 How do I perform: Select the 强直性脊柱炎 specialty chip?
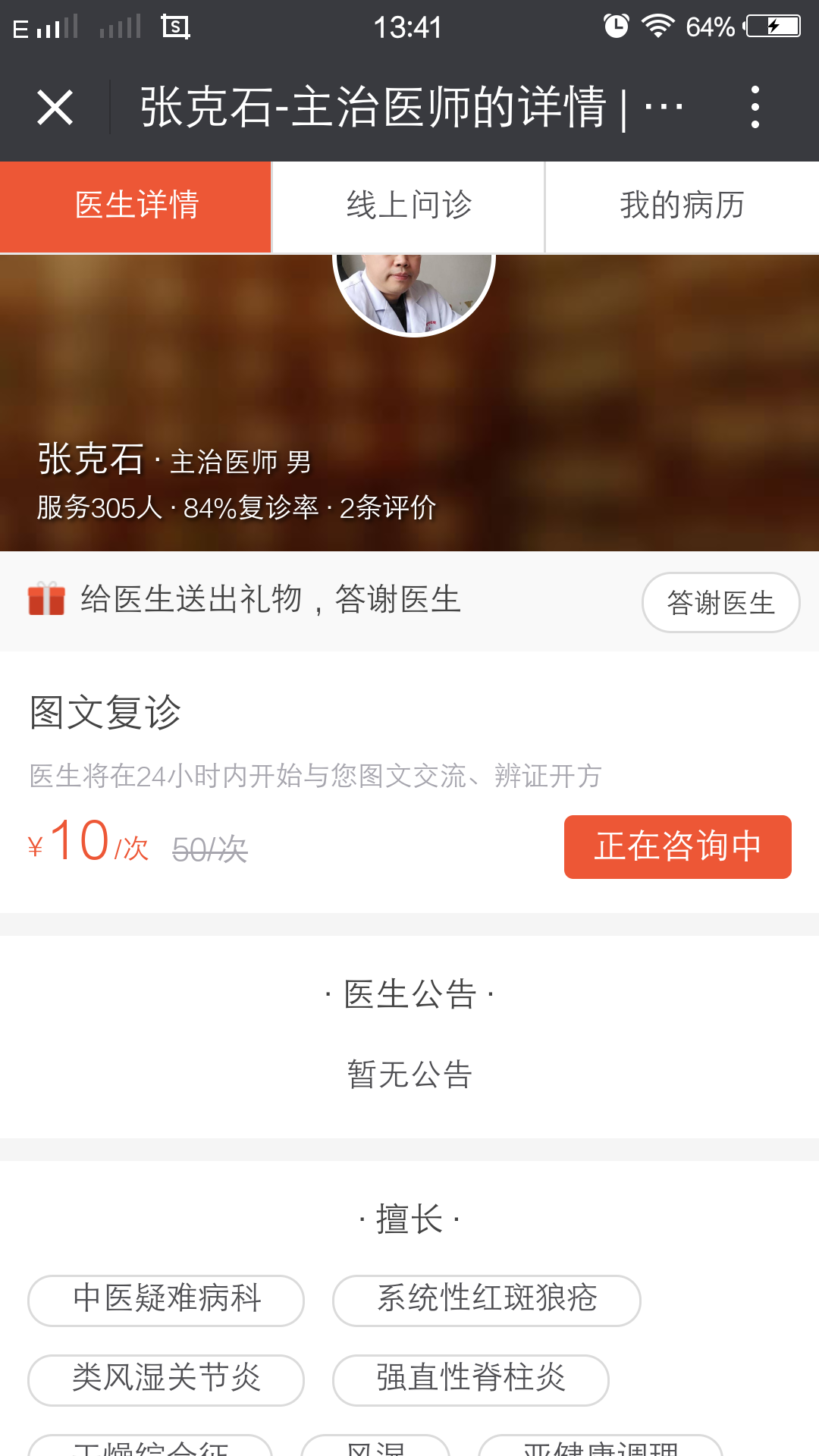[x=470, y=1379]
